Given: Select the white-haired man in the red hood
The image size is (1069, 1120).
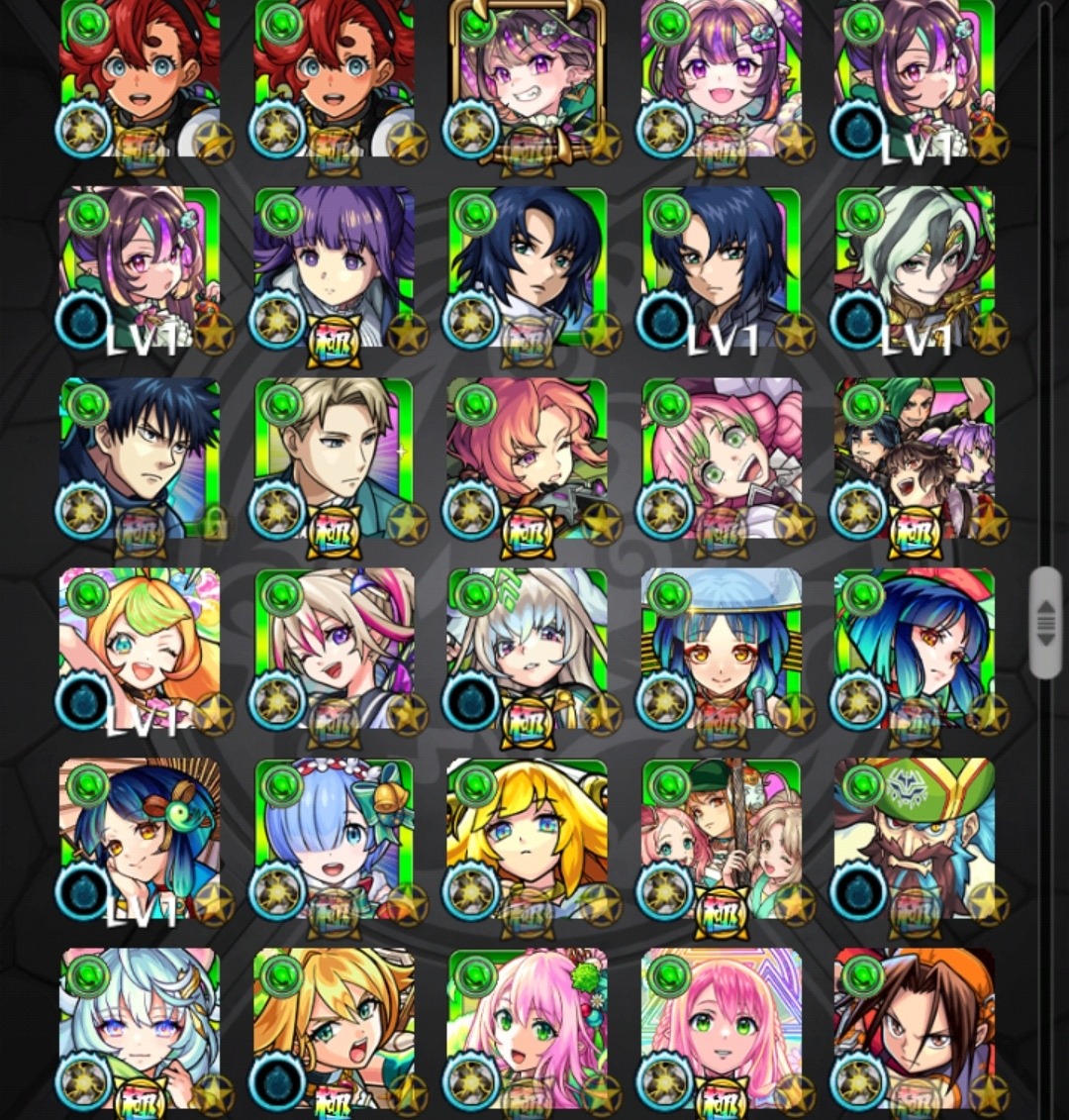Looking at the screenshot, I should pos(916,267).
